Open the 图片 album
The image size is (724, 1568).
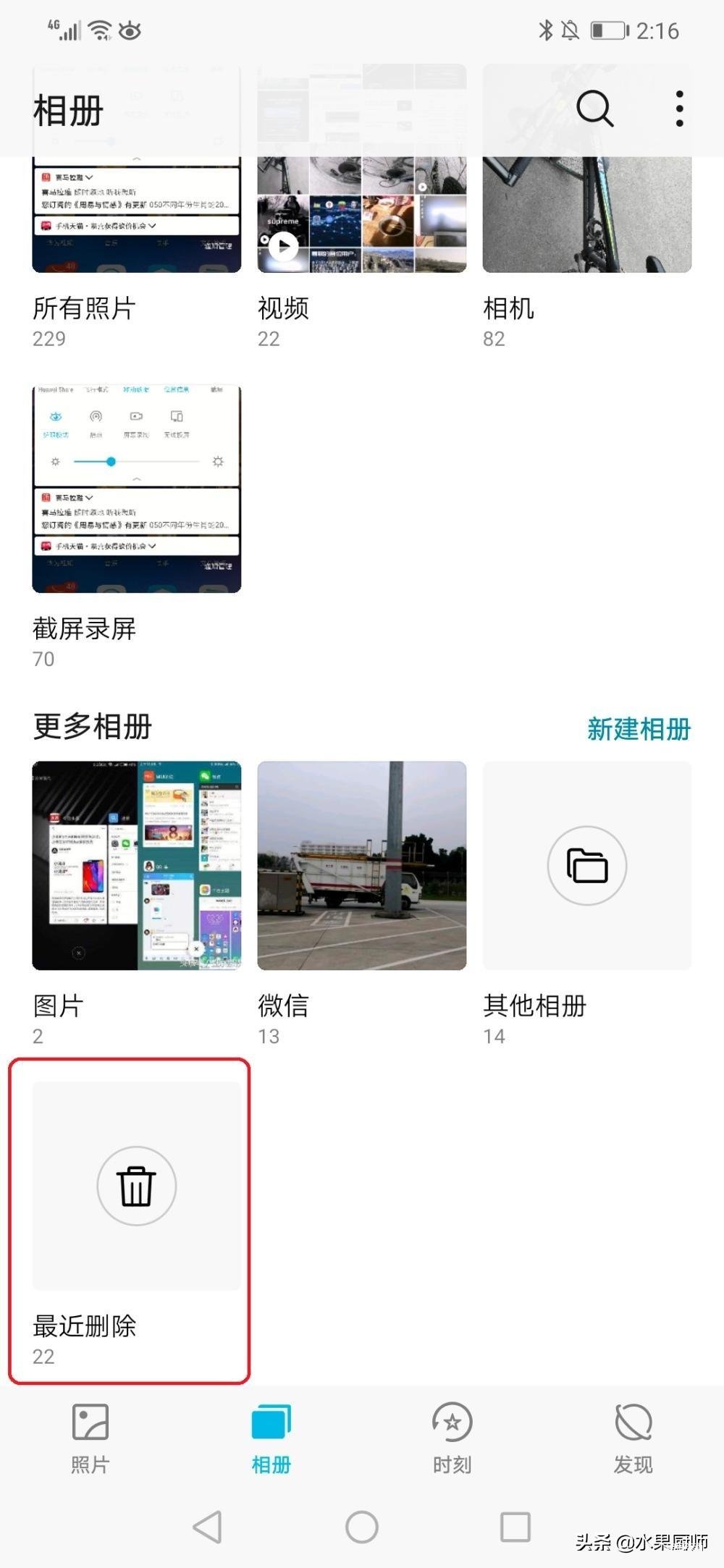coord(136,865)
